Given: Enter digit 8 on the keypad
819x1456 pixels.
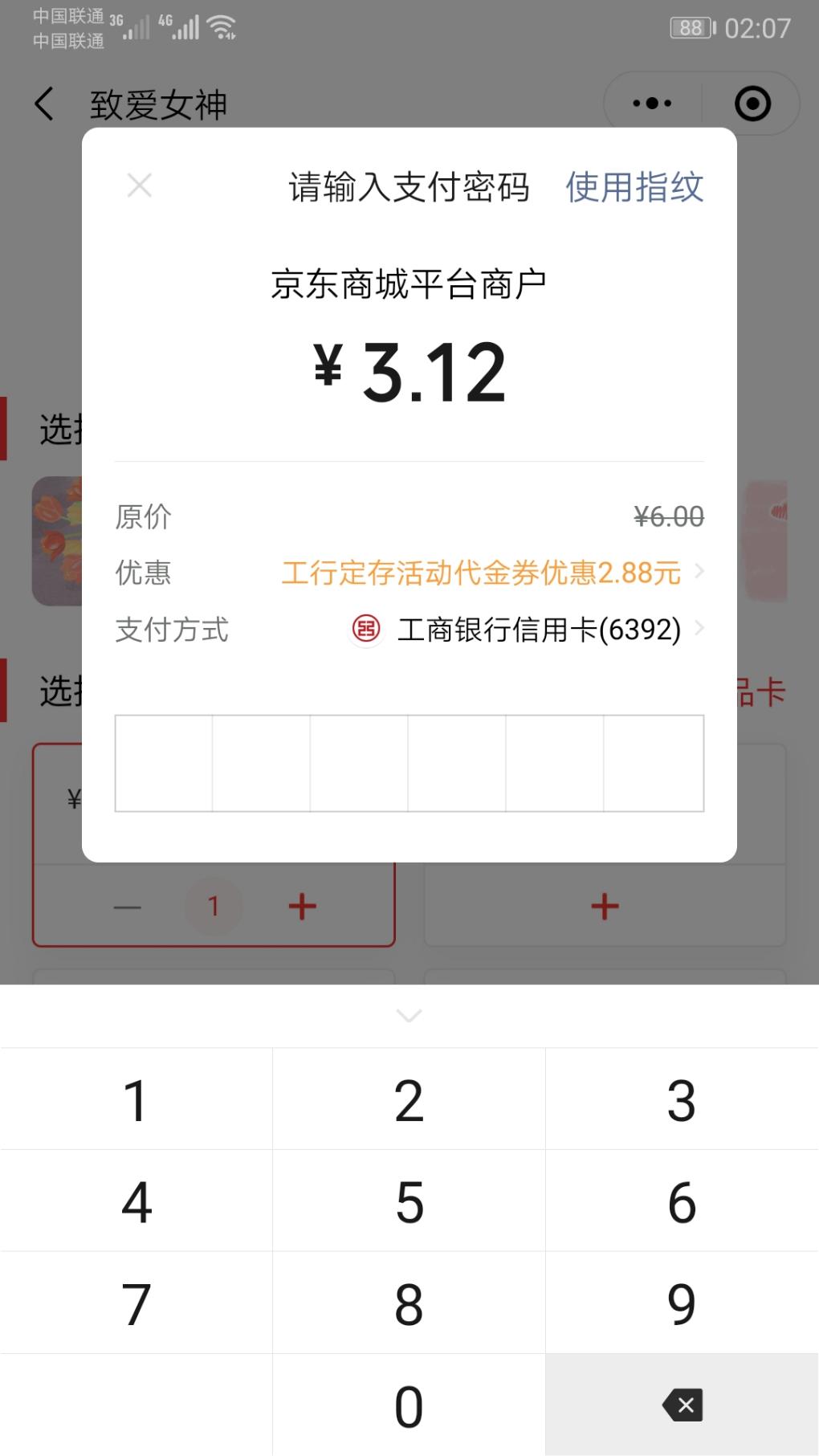Looking at the screenshot, I should click(x=409, y=1303).
